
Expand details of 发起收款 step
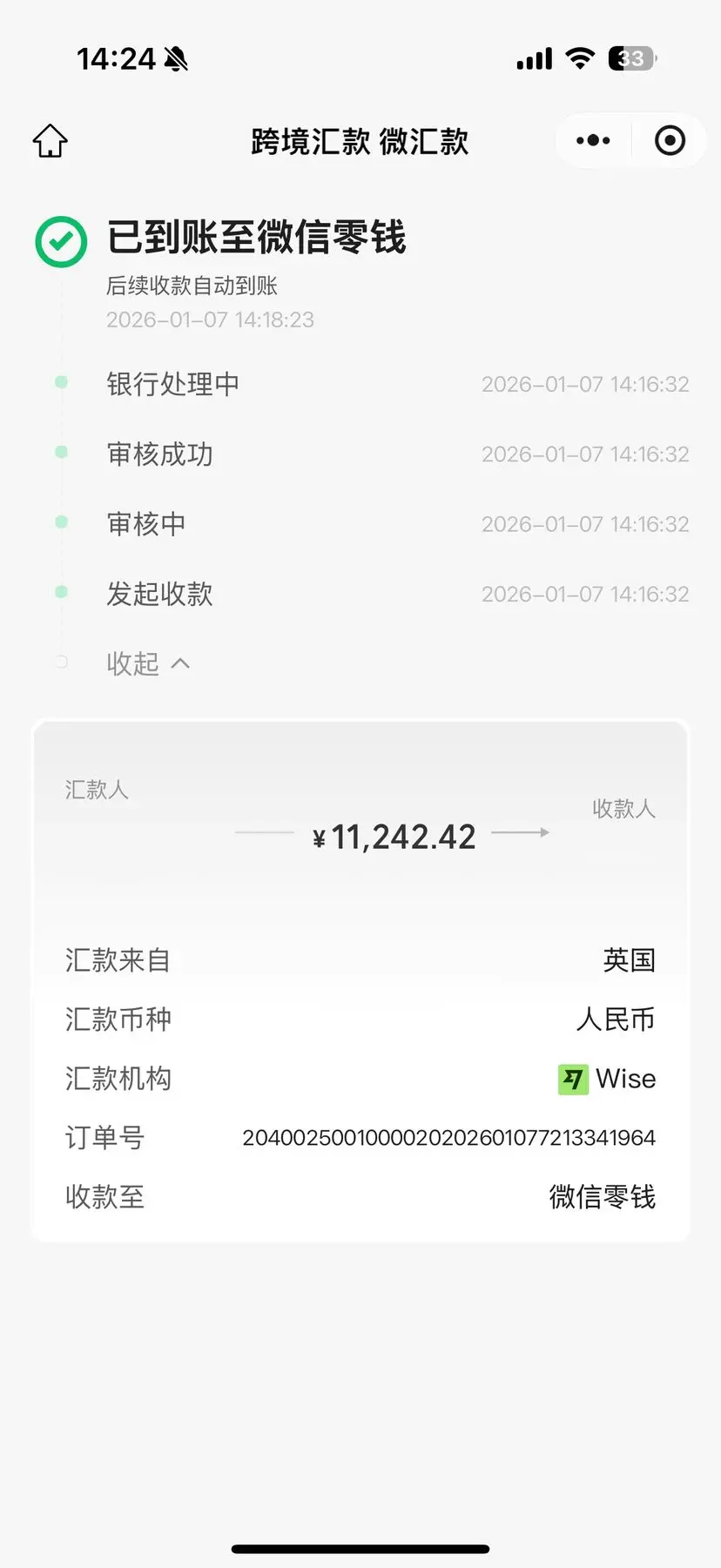[x=159, y=594]
